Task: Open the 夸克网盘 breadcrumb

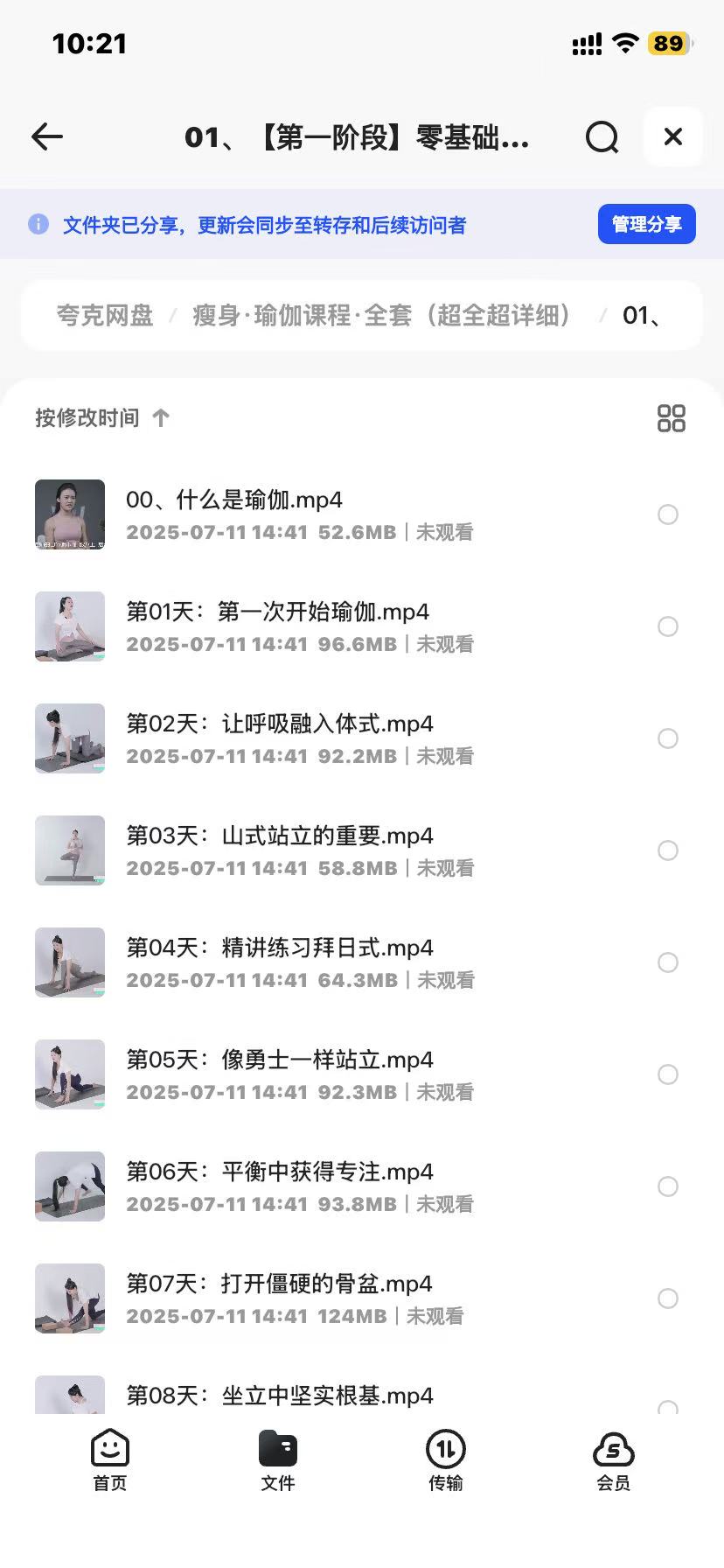Action: point(105,315)
